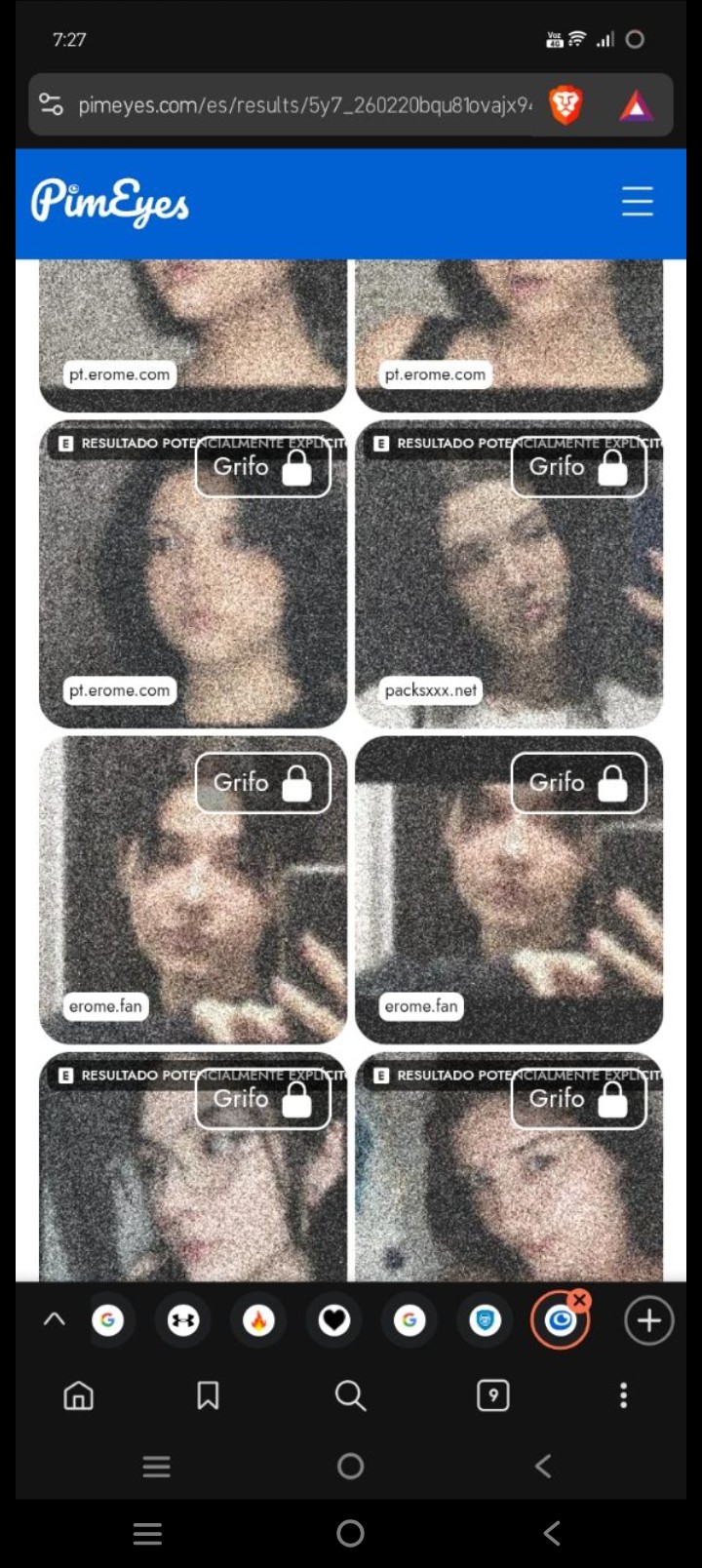This screenshot has width=702, height=1568.
Task: Open the tab switcher showing 9 tabs
Action: 492,1395
